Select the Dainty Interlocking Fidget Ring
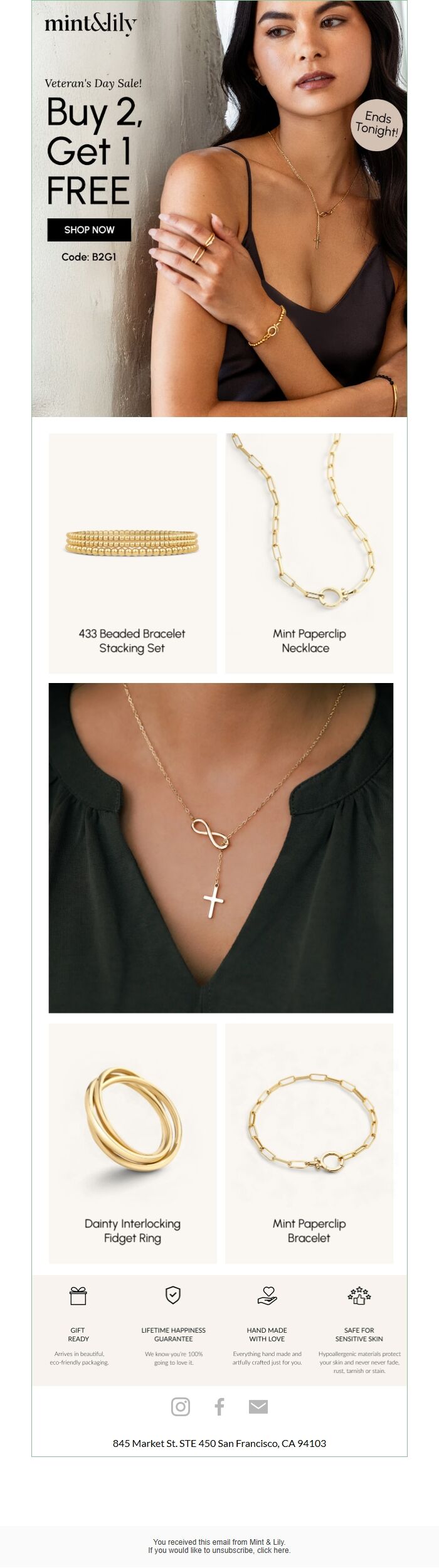The width and height of the screenshot is (439, 1568). coord(132,1143)
